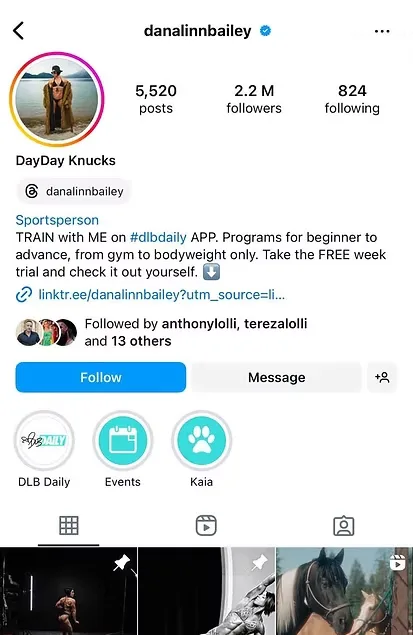Switch to the Reels tab
This screenshot has width=413, height=635.
click(x=206, y=526)
